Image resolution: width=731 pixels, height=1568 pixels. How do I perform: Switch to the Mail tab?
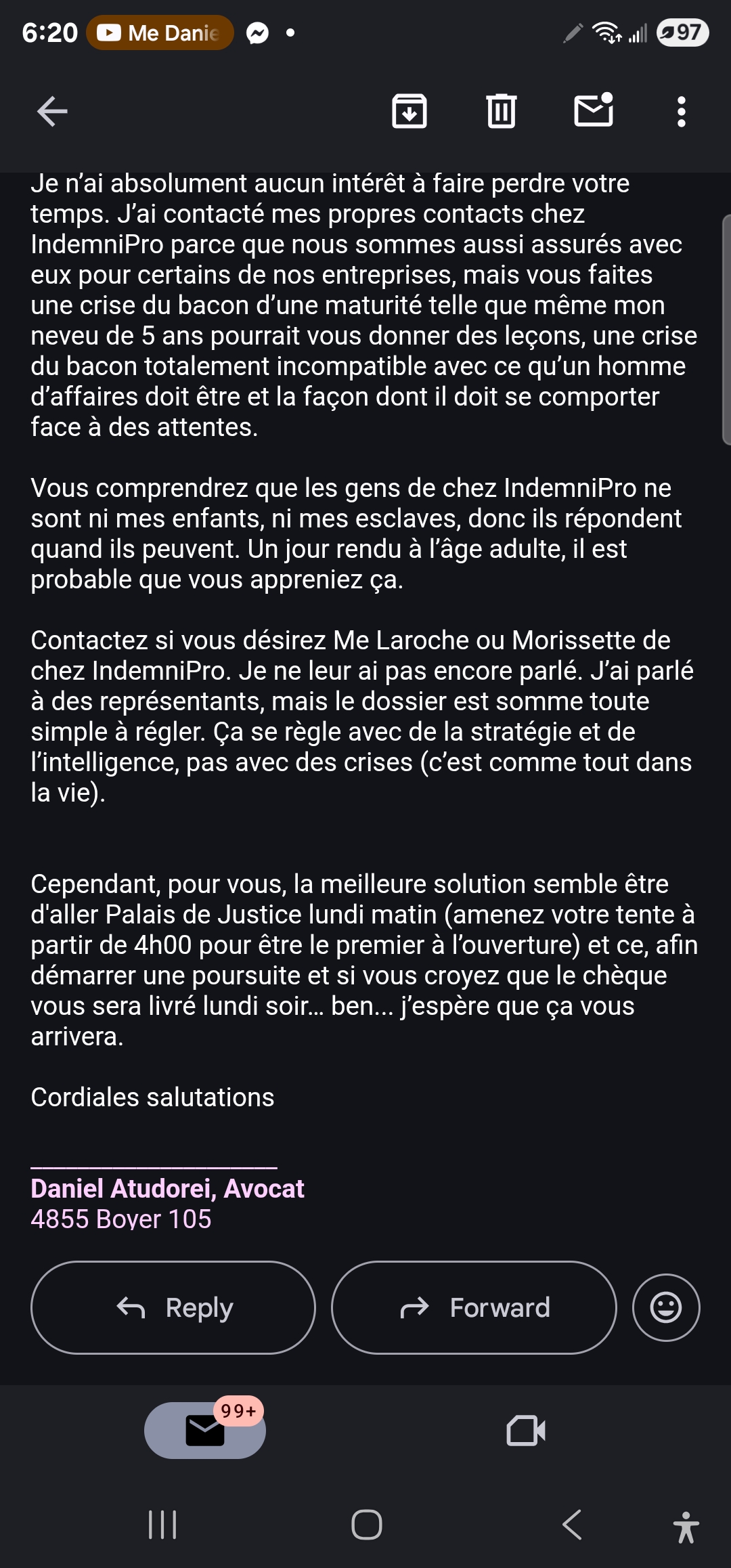pyautogui.click(x=205, y=1430)
